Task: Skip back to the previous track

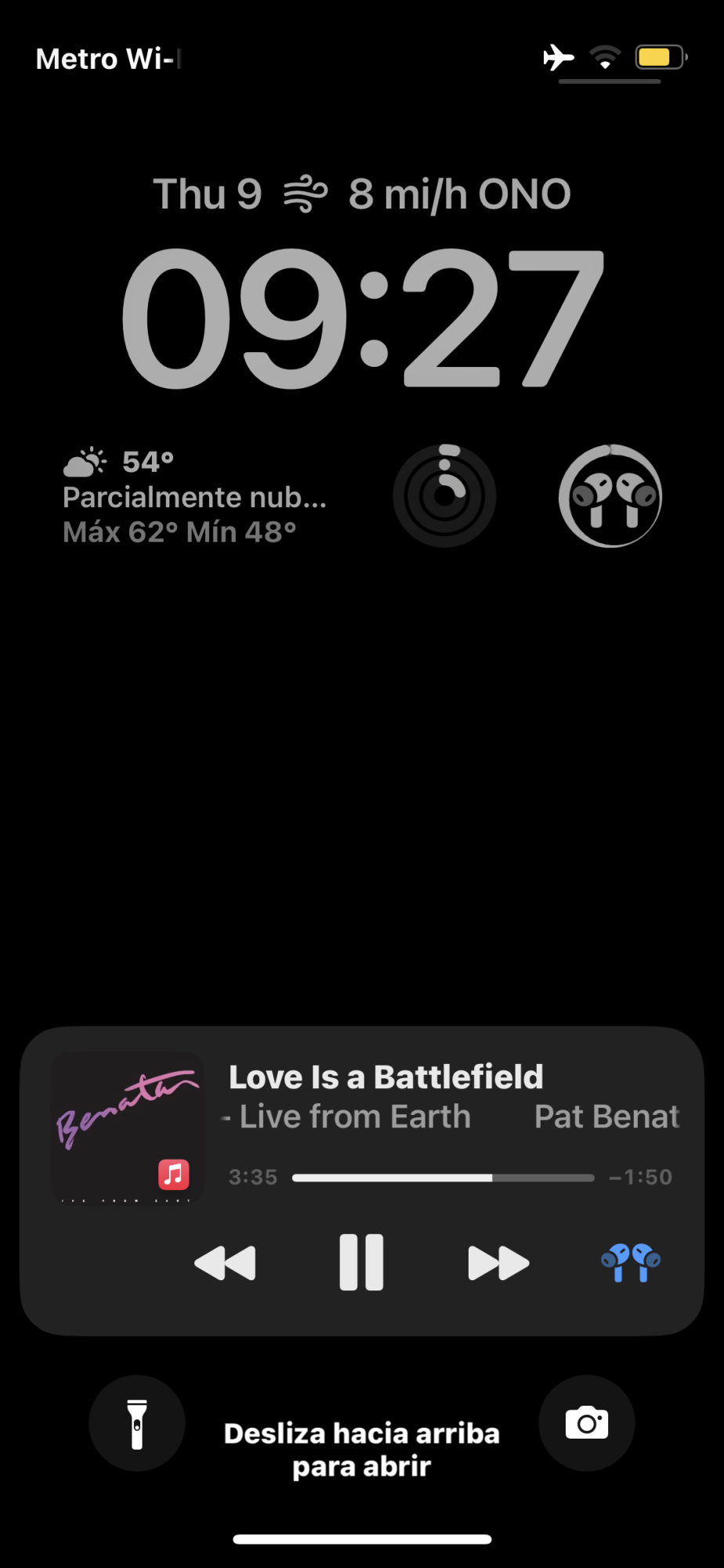Action: (x=225, y=1263)
